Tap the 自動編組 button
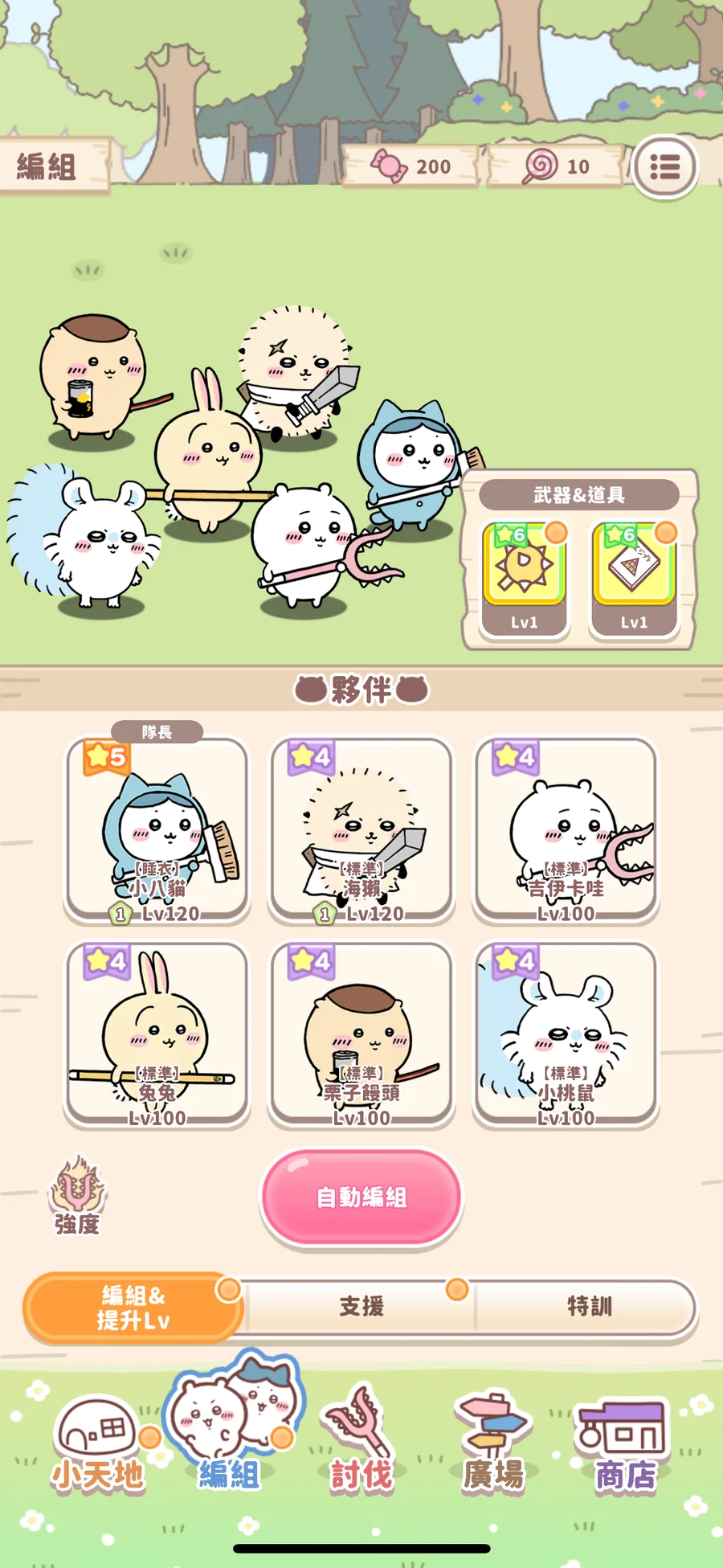The image size is (723, 1568). click(361, 1197)
